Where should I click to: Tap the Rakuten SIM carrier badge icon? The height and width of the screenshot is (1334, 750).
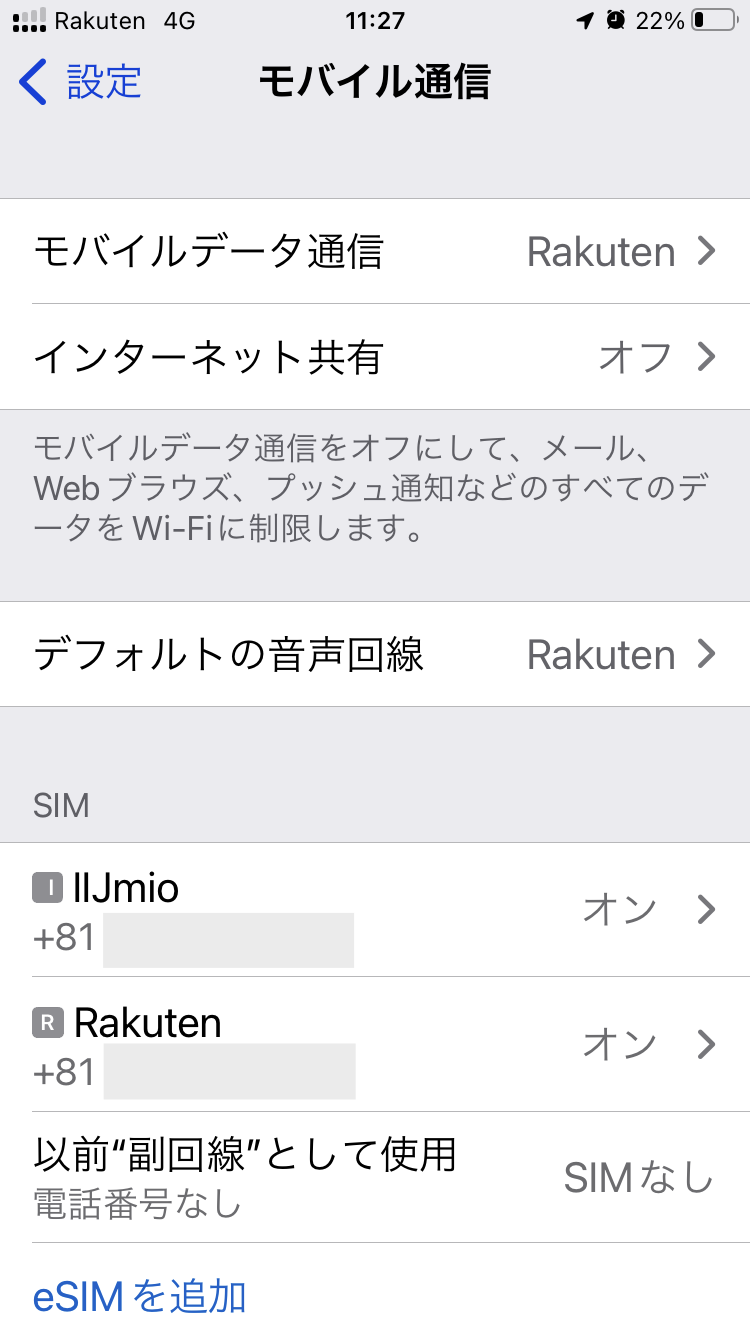(x=49, y=1021)
